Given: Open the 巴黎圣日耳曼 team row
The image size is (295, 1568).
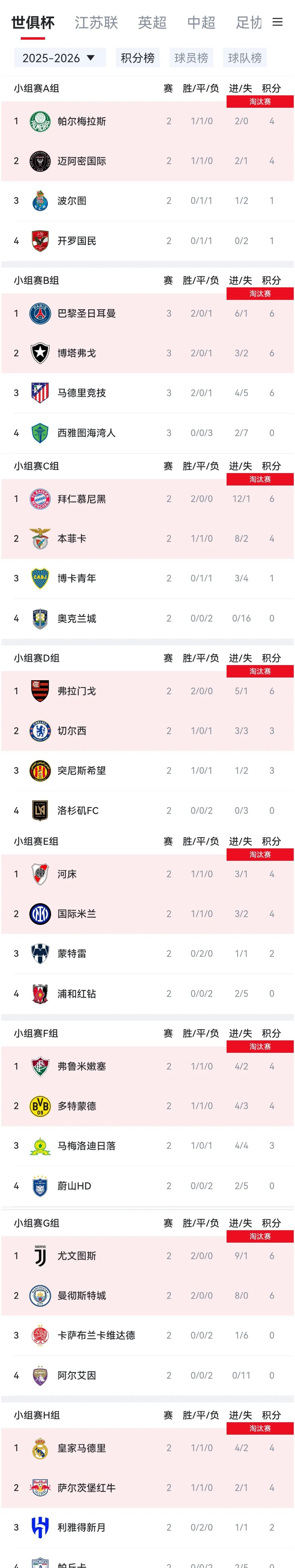Looking at the screenshot, I should point(87,313).
